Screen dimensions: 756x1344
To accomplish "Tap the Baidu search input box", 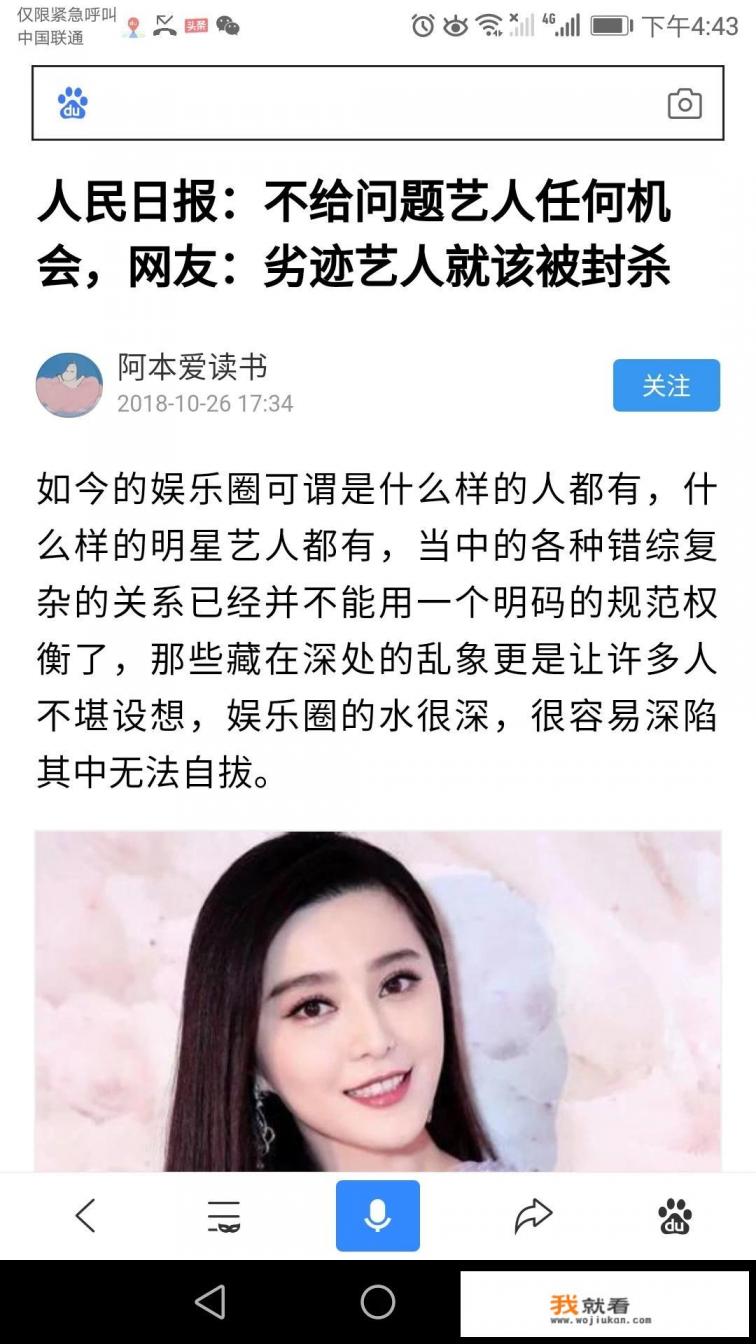I will pyautogui.click(x=370, y=103).
